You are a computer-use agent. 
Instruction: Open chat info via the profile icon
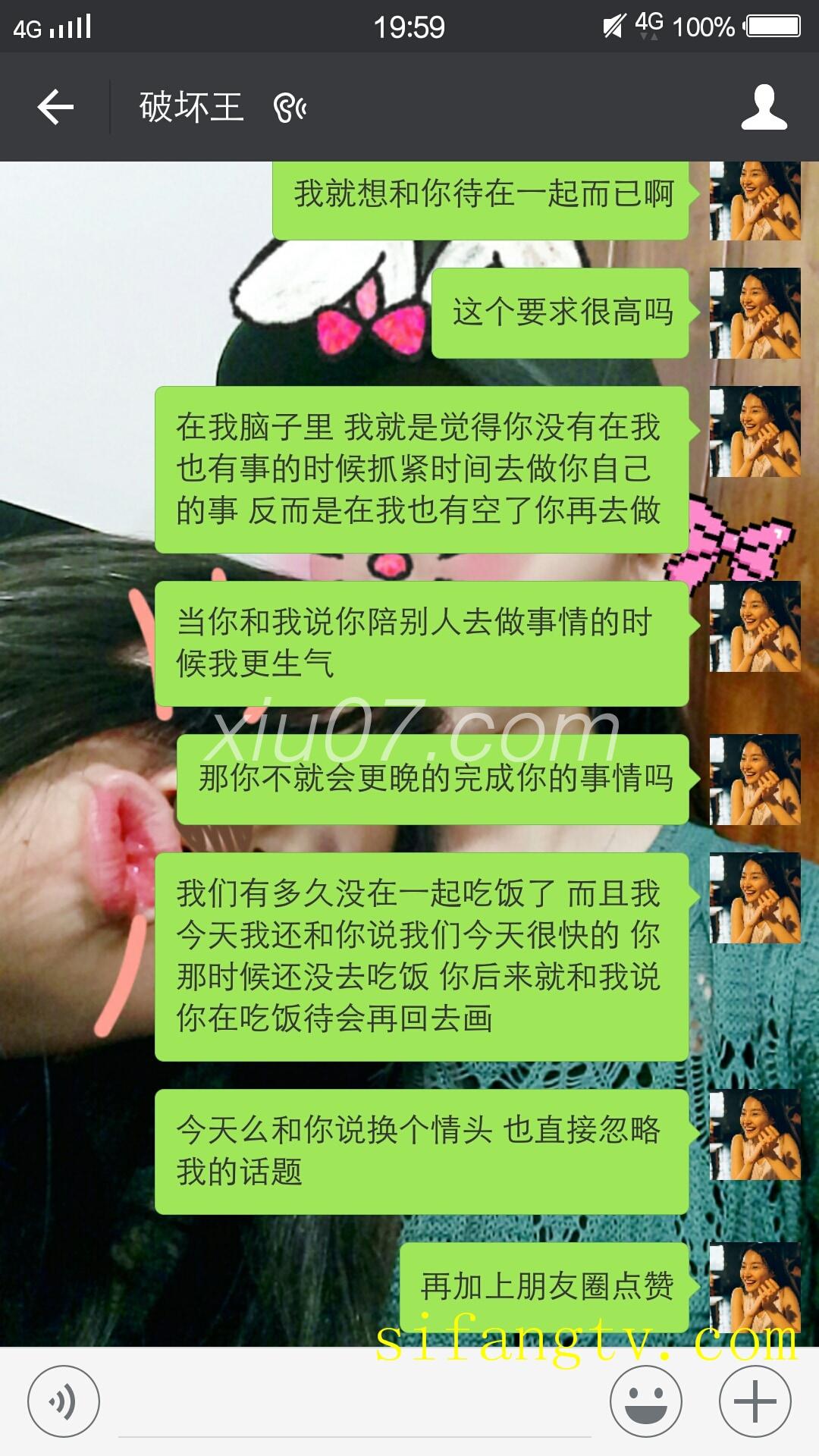(764, 107)
